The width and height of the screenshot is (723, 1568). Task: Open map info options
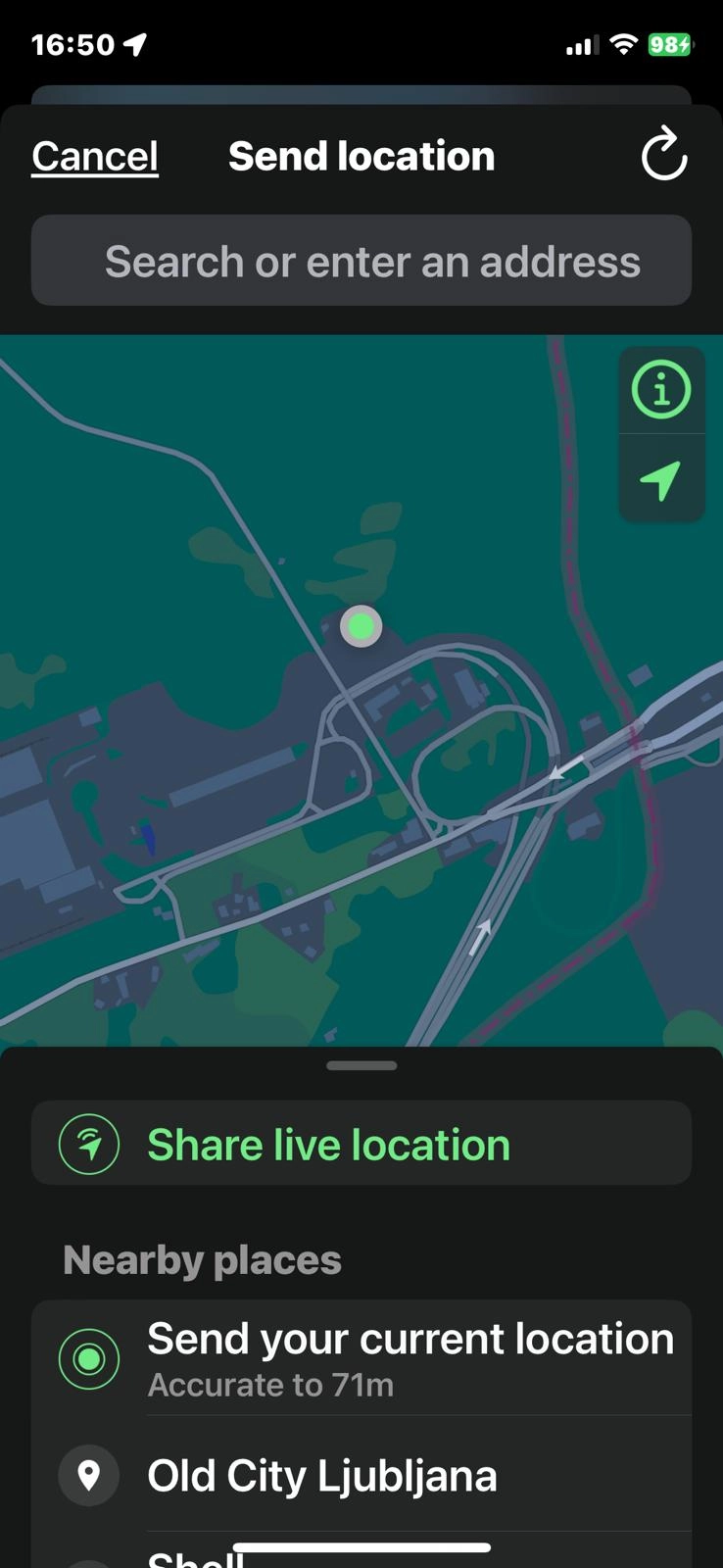661,390
